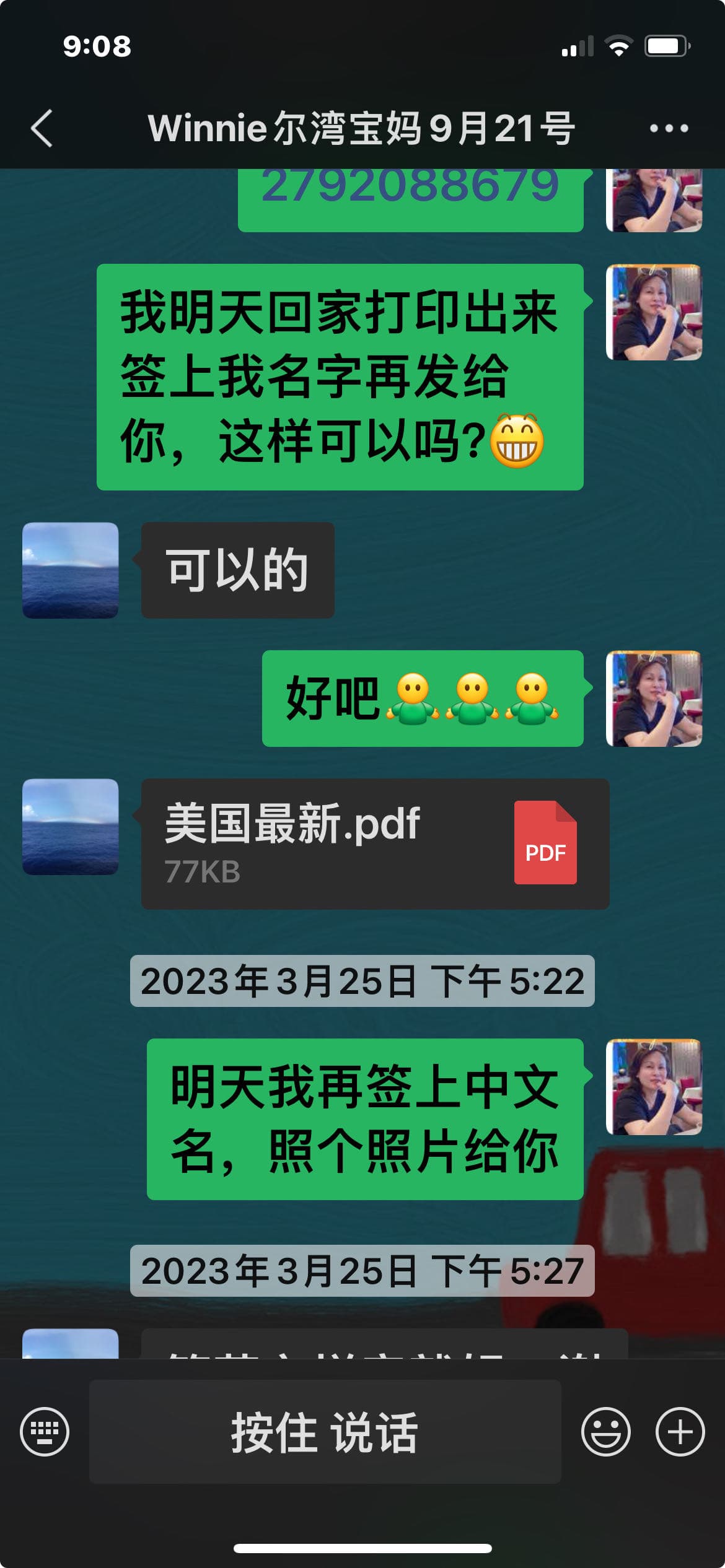Open contact avatar beside 可以的 message
The height and width of the screenshot is (1568, 725).
71,570
